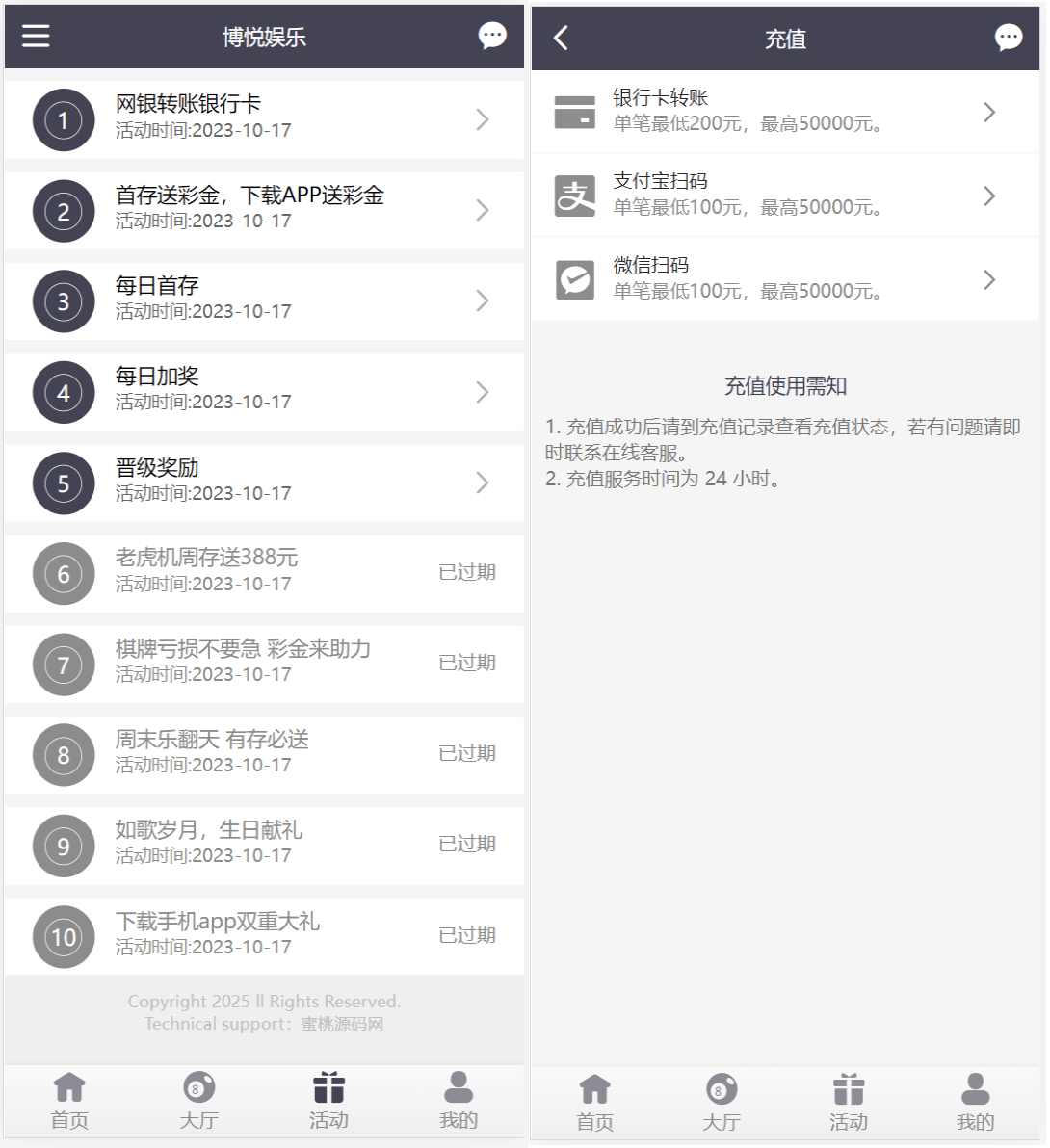View the 每日首存 activity
Image resolution: width=1050 pixels, height=1148 pixels.
264,300
